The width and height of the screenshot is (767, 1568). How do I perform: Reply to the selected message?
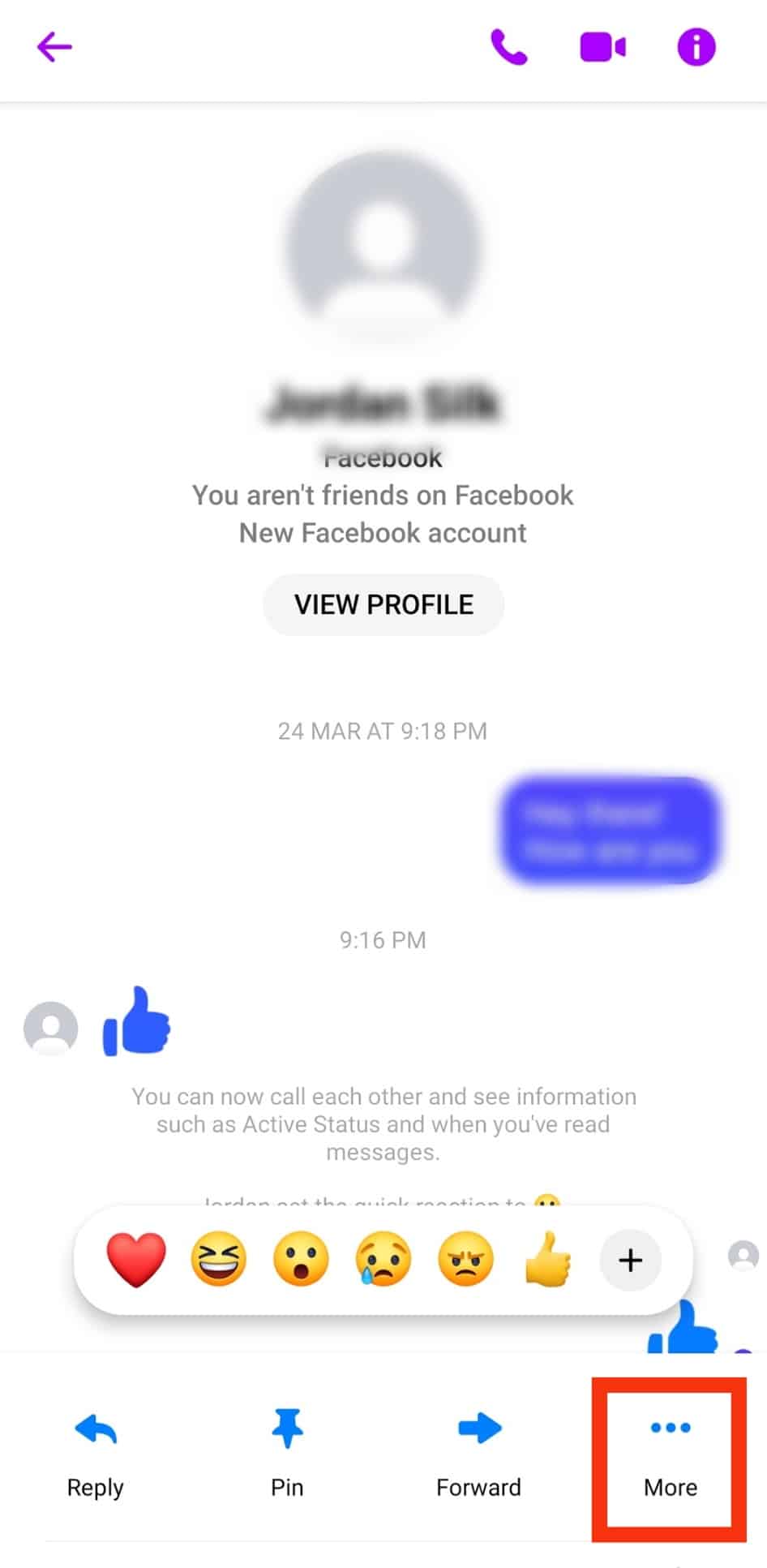96,1456
